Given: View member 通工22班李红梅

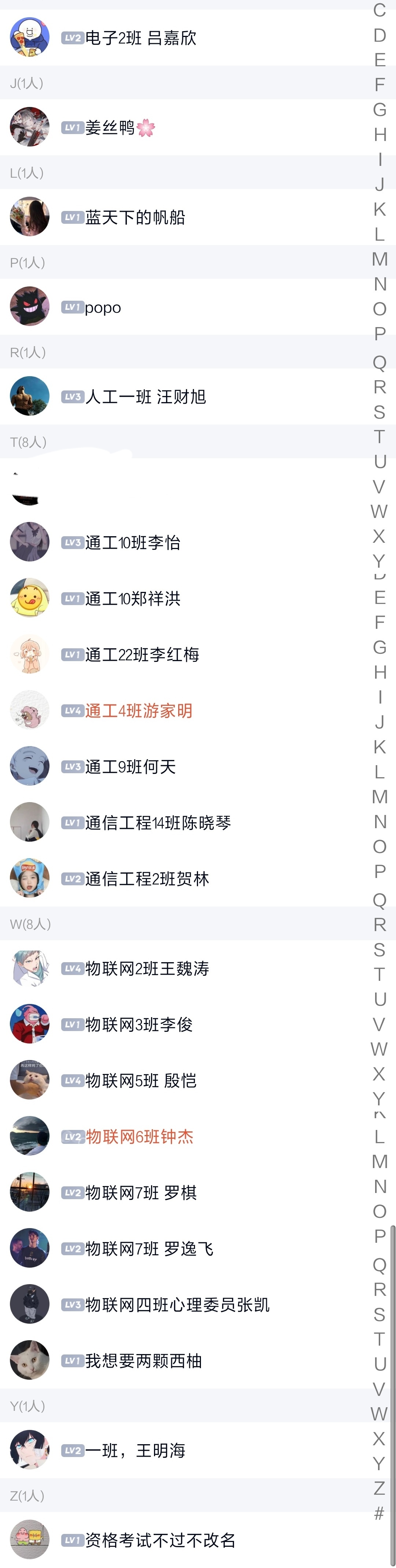Looking at the screenshot, I should click(142, 655).
